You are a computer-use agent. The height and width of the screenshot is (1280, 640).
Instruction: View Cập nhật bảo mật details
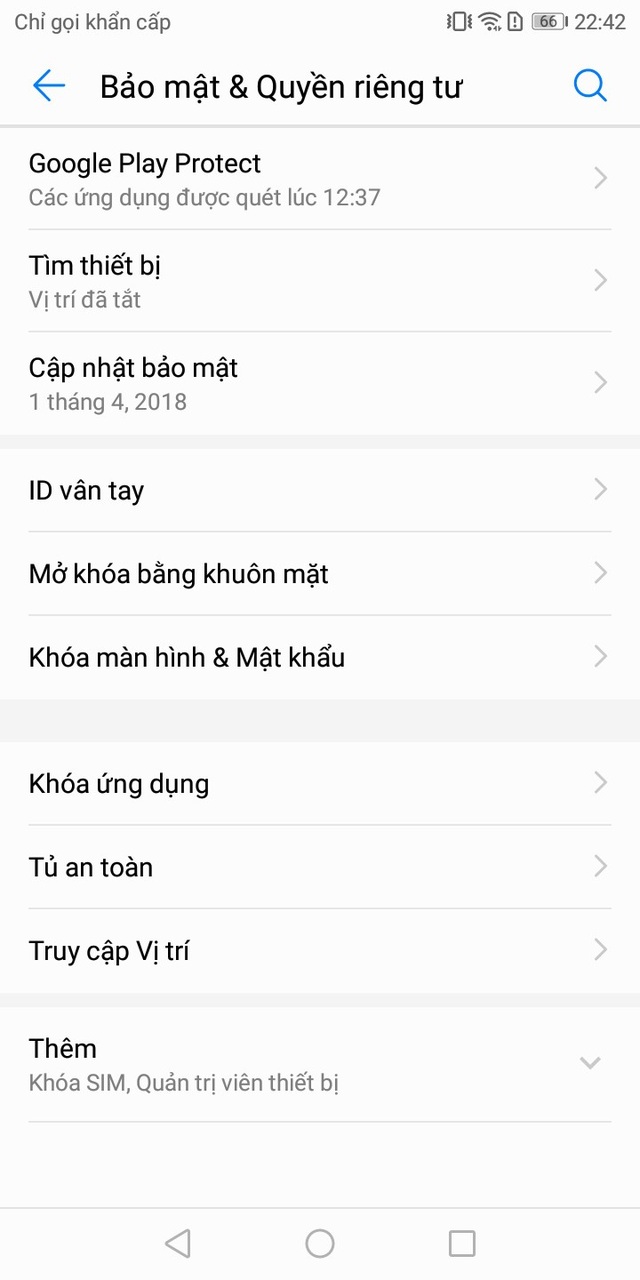(320, 384)
